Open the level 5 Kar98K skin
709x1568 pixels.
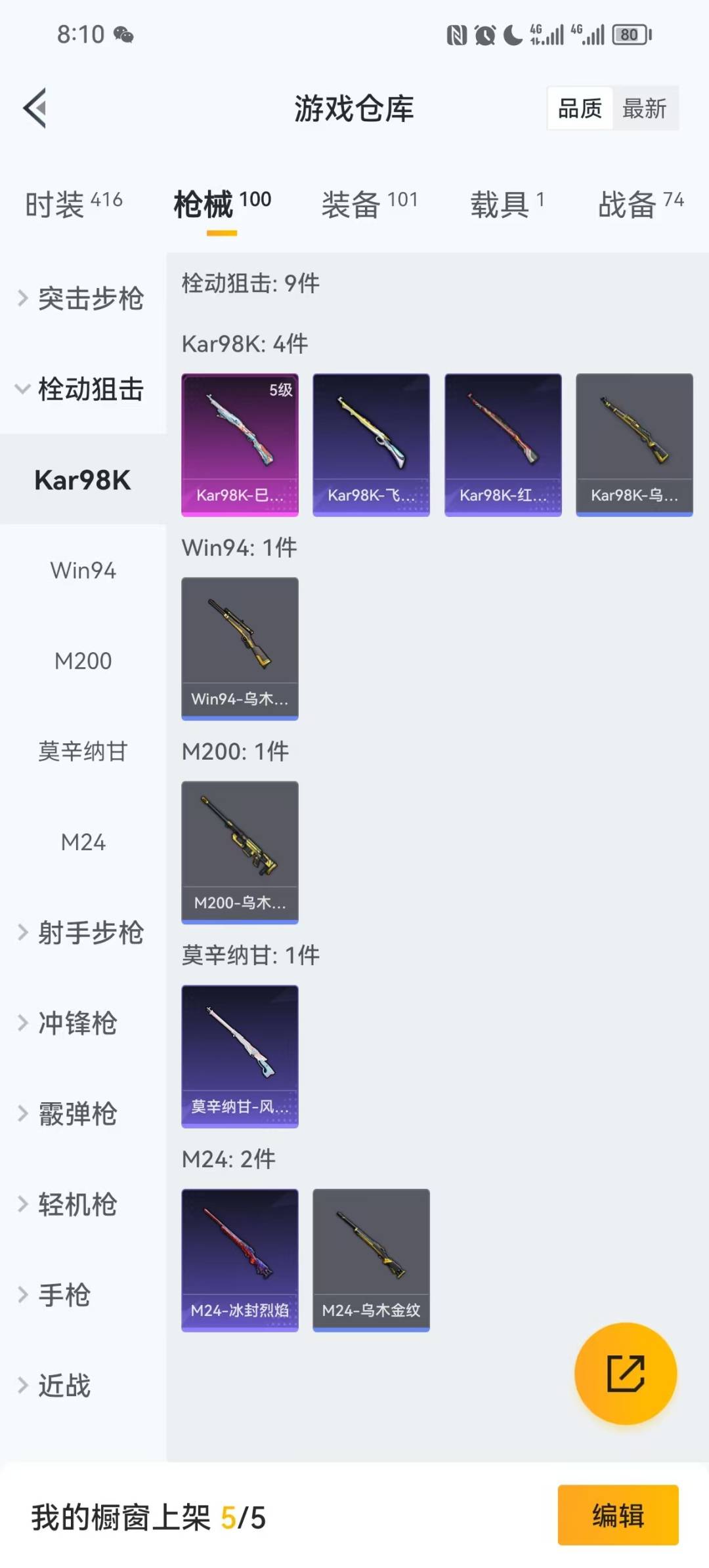click(240, 444)
